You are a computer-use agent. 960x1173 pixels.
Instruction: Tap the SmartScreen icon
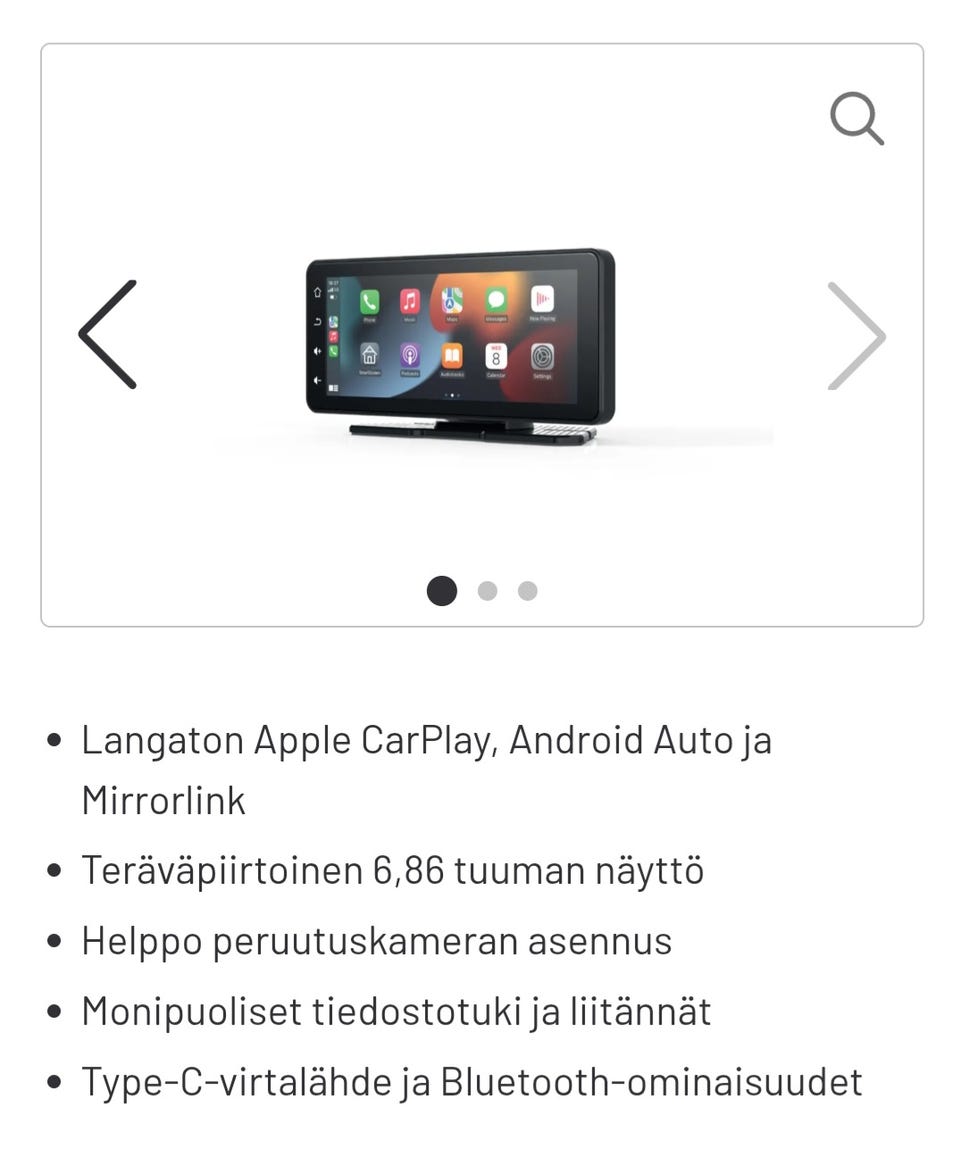(369, 354)
